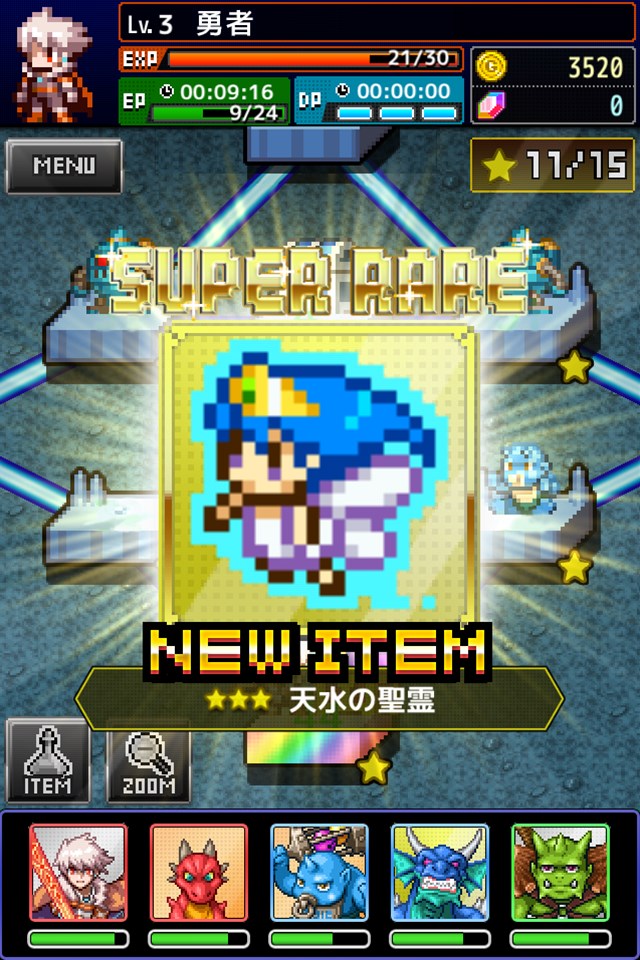640x960 pixels.
Task: Open the gem balance
Action: tap(553, 105)
